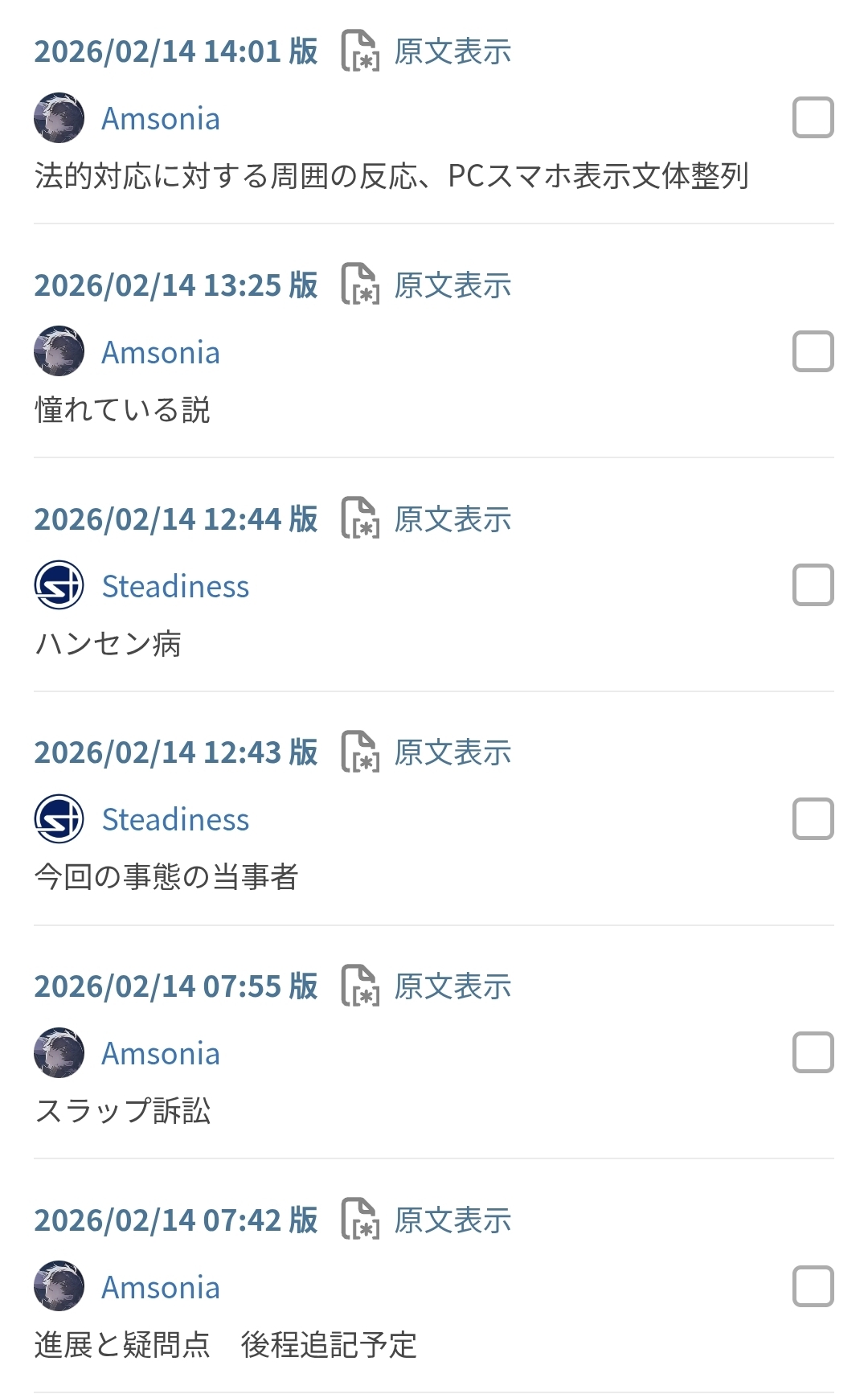Show source text for the 14:01 version
Viewport: 868px width, 1394px height.
452,51
